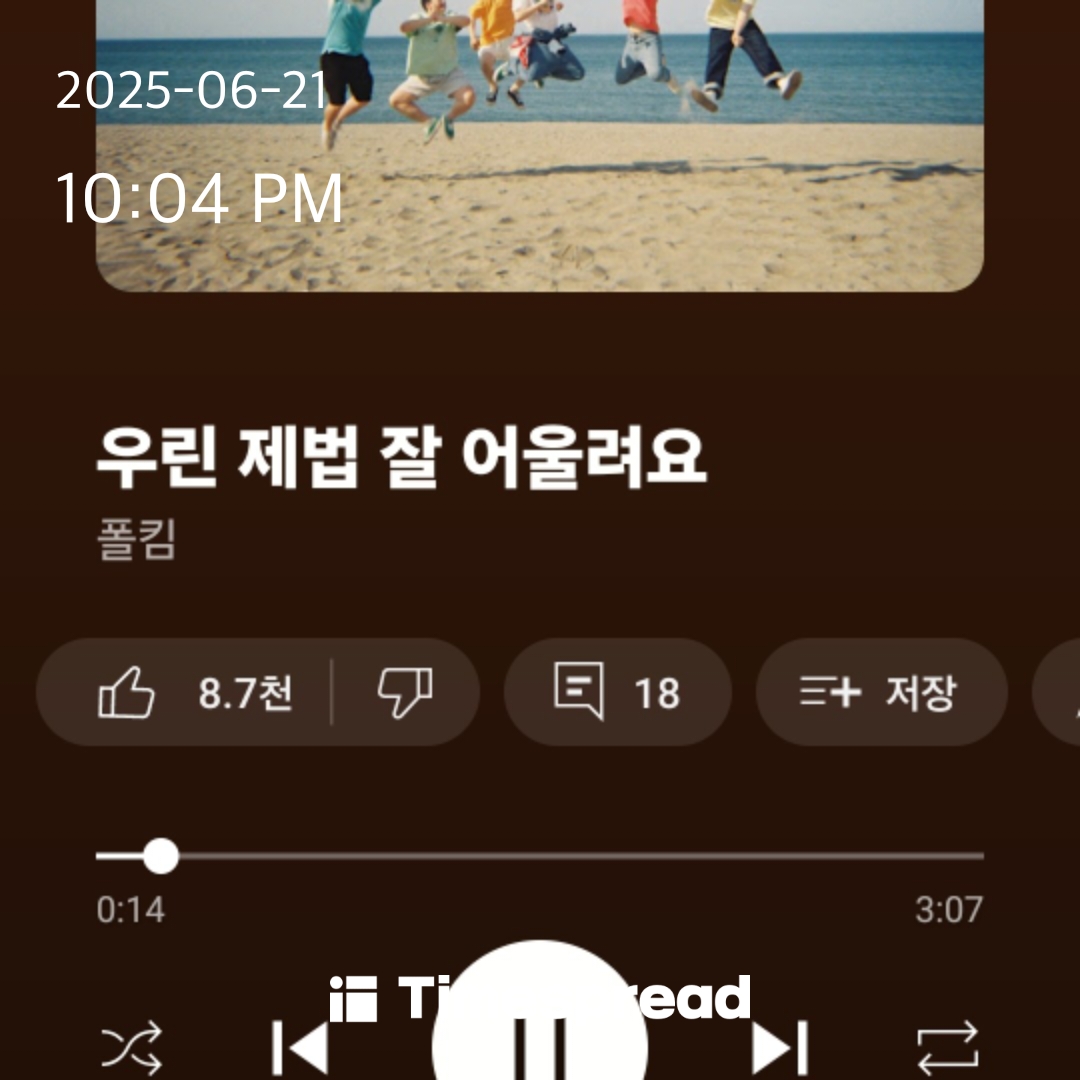1080x1080 pixels.
Task: Save song with the 저장 button
Action: (x=880, y=692)
